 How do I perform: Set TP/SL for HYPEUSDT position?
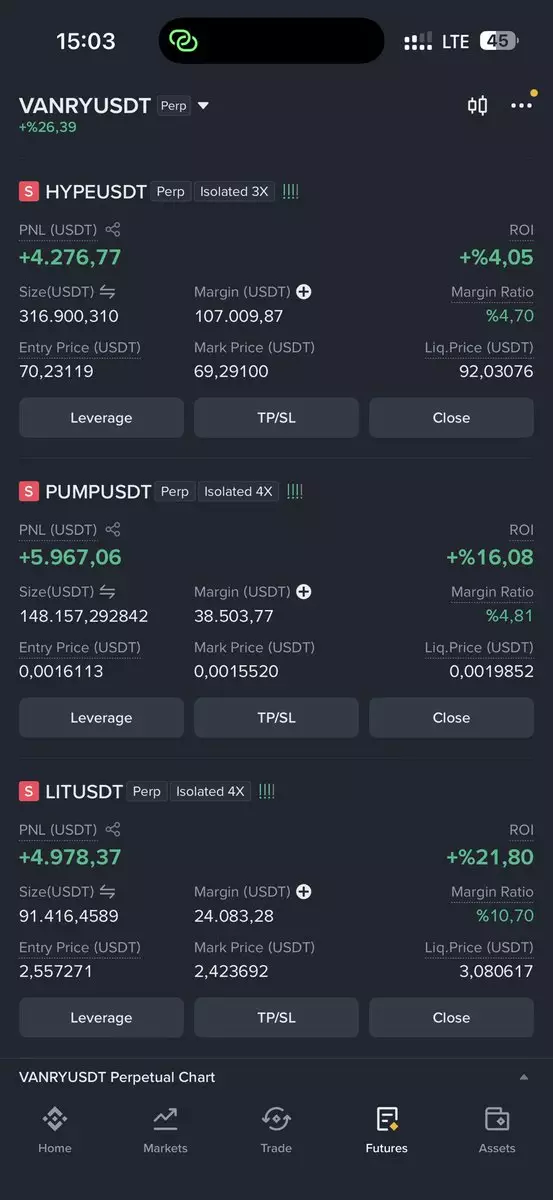(x=276, y=418)
